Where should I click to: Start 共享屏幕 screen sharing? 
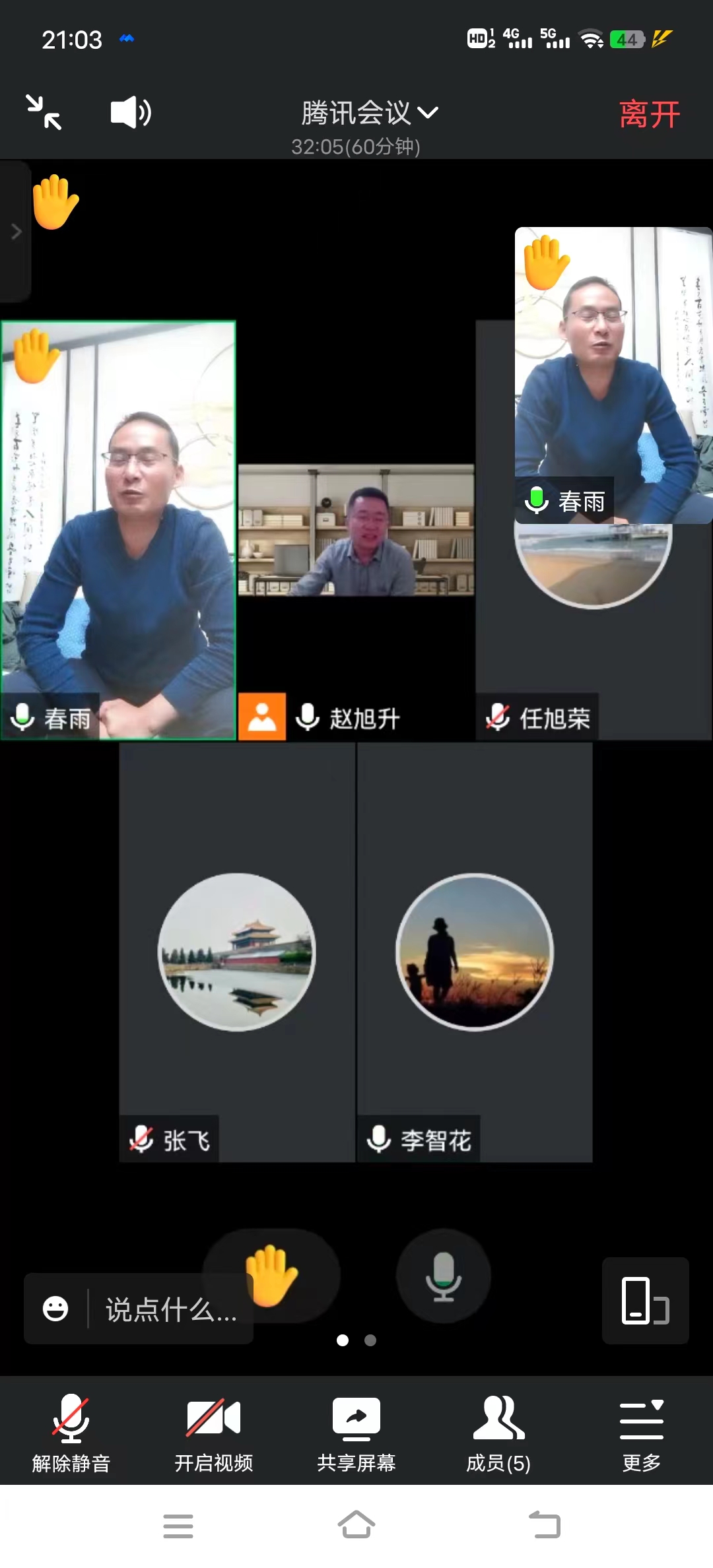point(356,1433)
